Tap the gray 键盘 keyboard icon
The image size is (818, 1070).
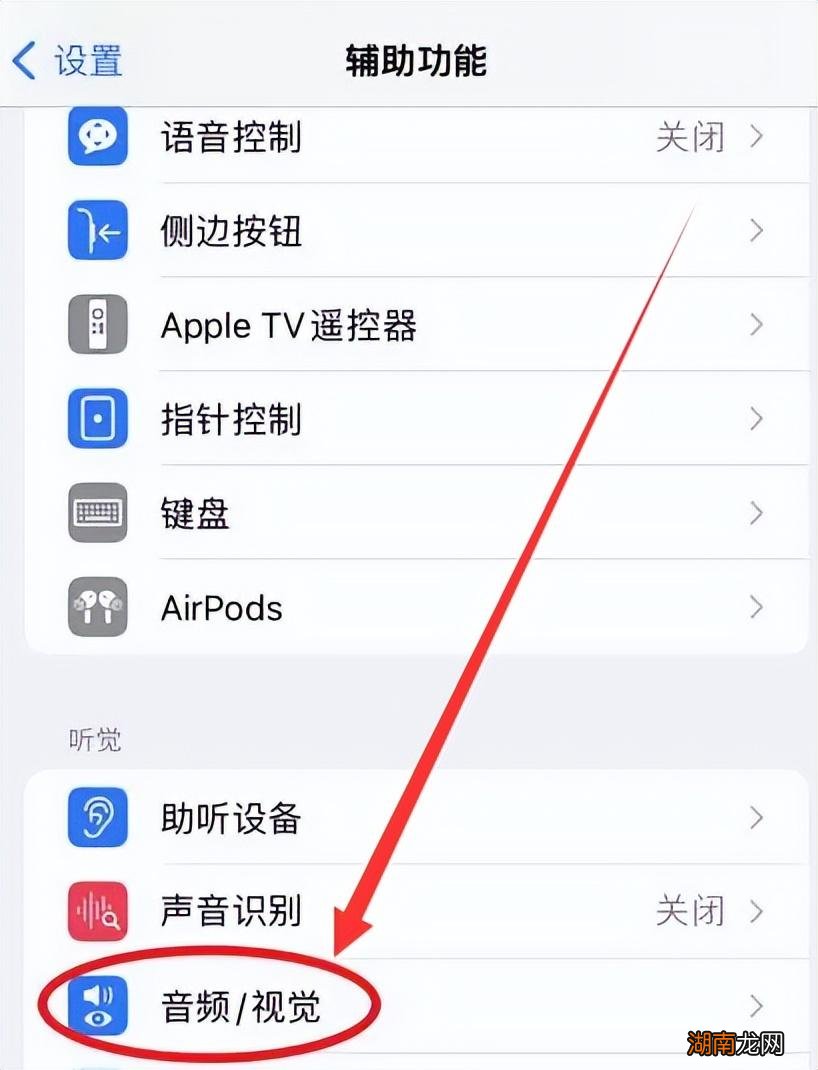point(96,513)
